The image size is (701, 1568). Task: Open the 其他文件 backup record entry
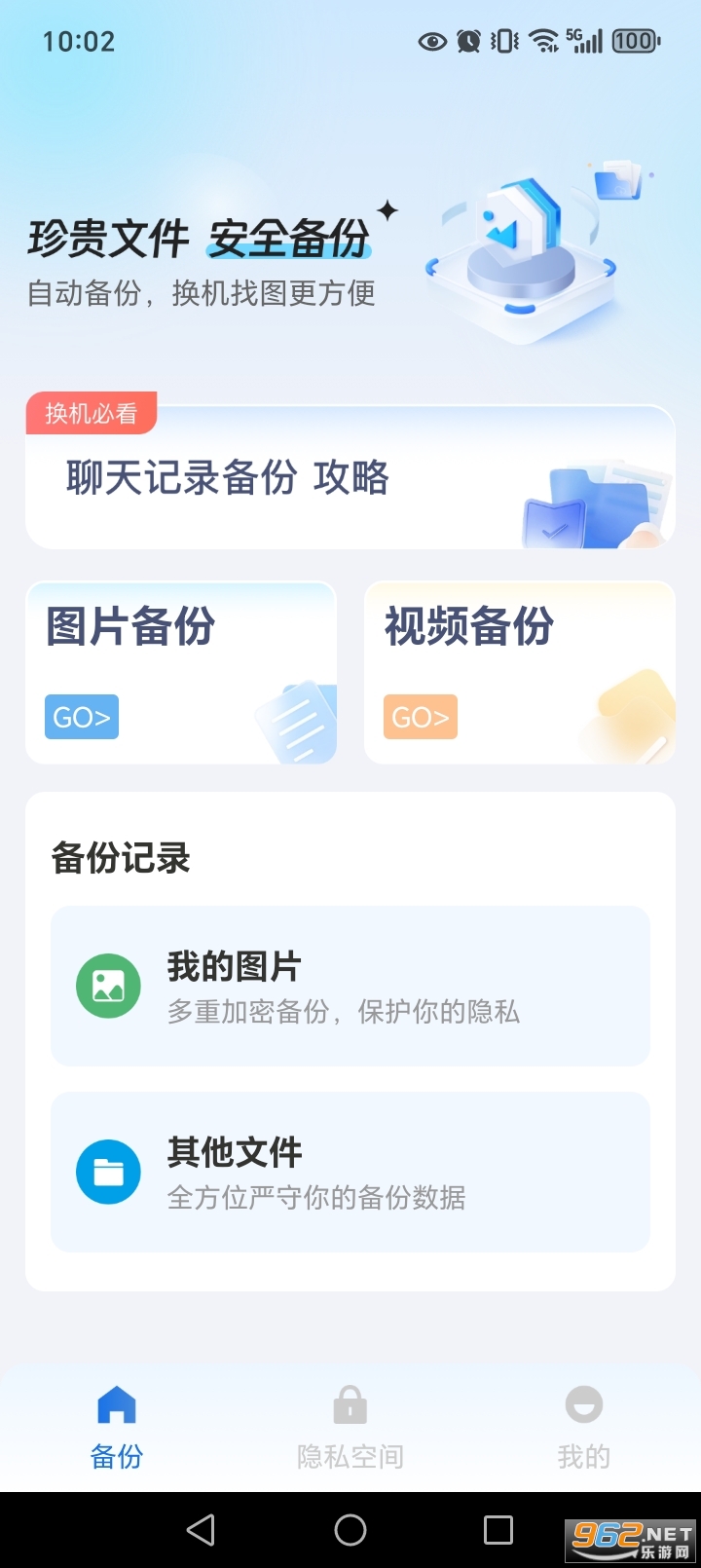click(x=350, y=1171)
